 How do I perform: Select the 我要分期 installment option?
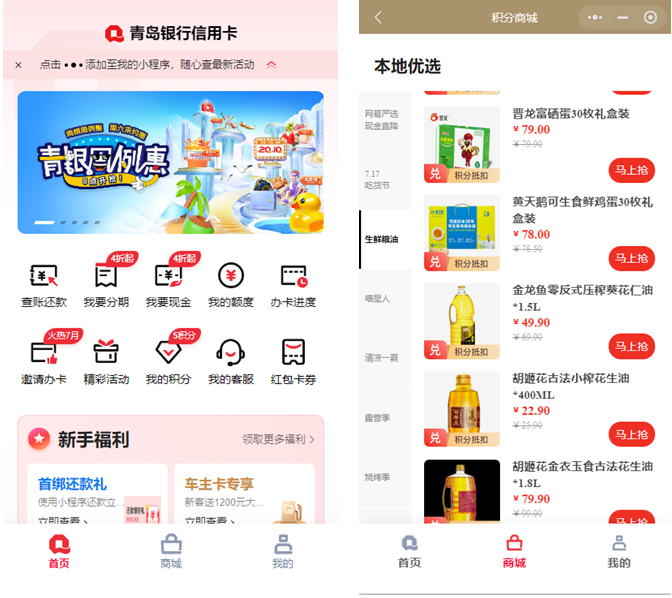coord(106,284)
